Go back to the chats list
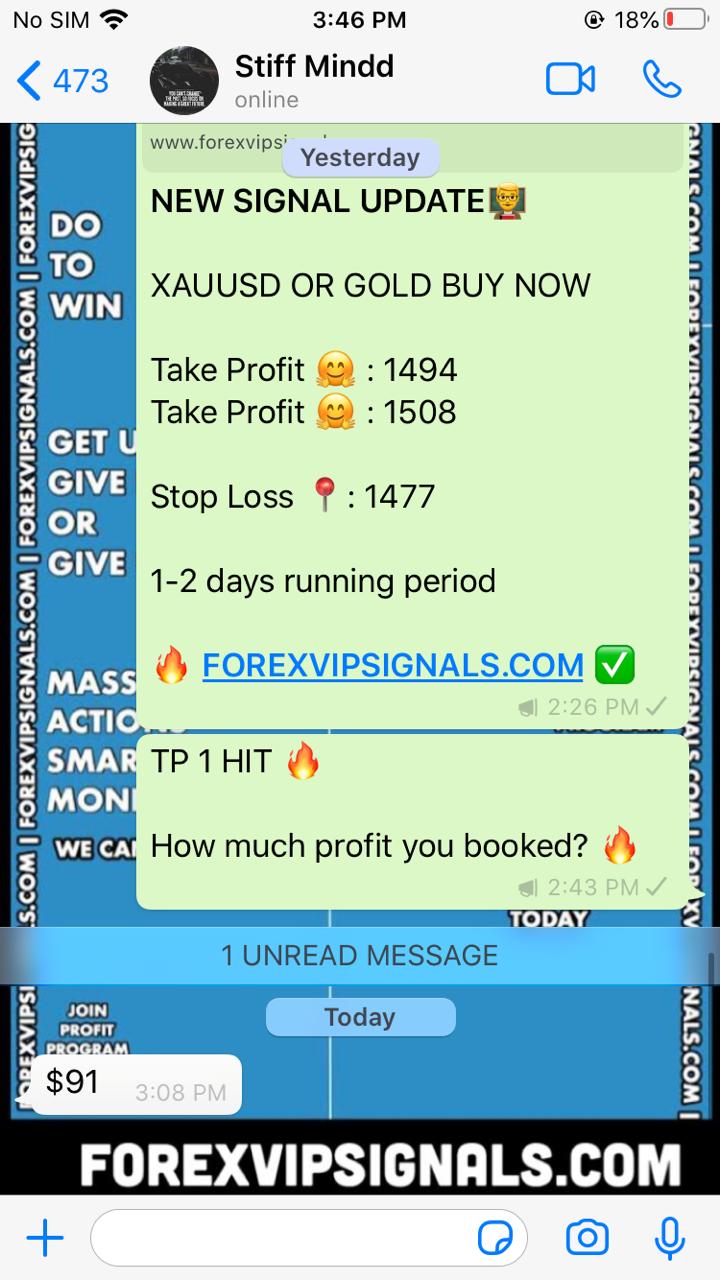This screenshot has height=1280, width=720. point(62,80)
